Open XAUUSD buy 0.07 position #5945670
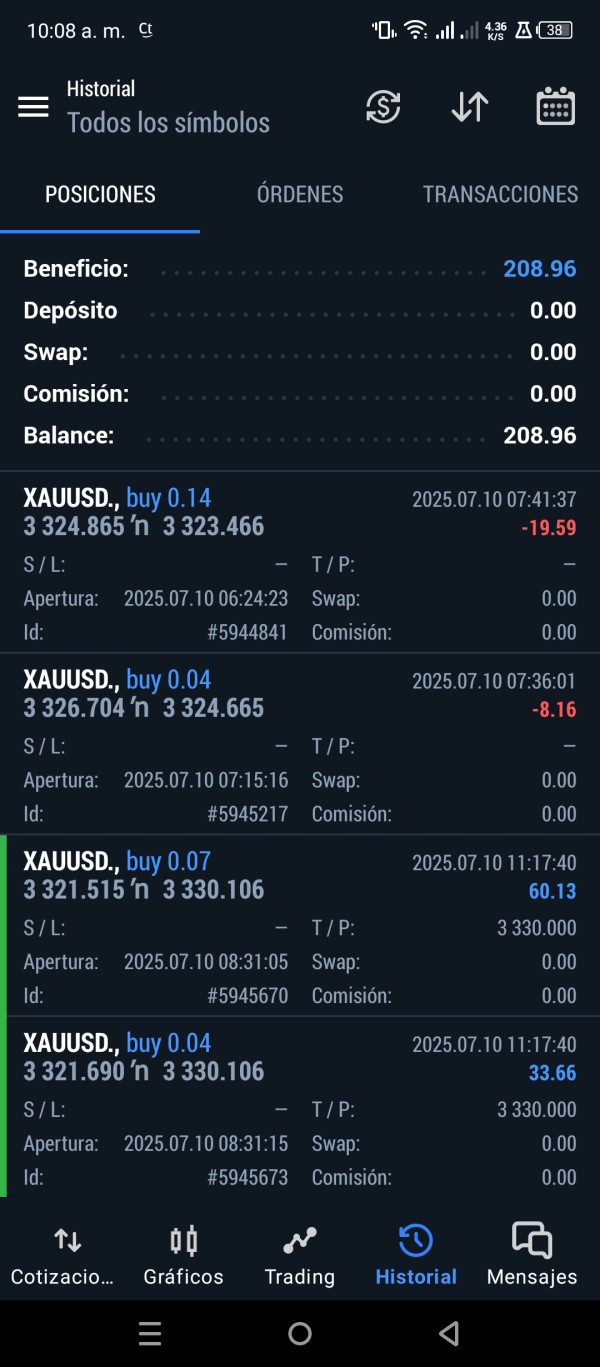This screenshot has width=600, height=1367. point(300,926)
